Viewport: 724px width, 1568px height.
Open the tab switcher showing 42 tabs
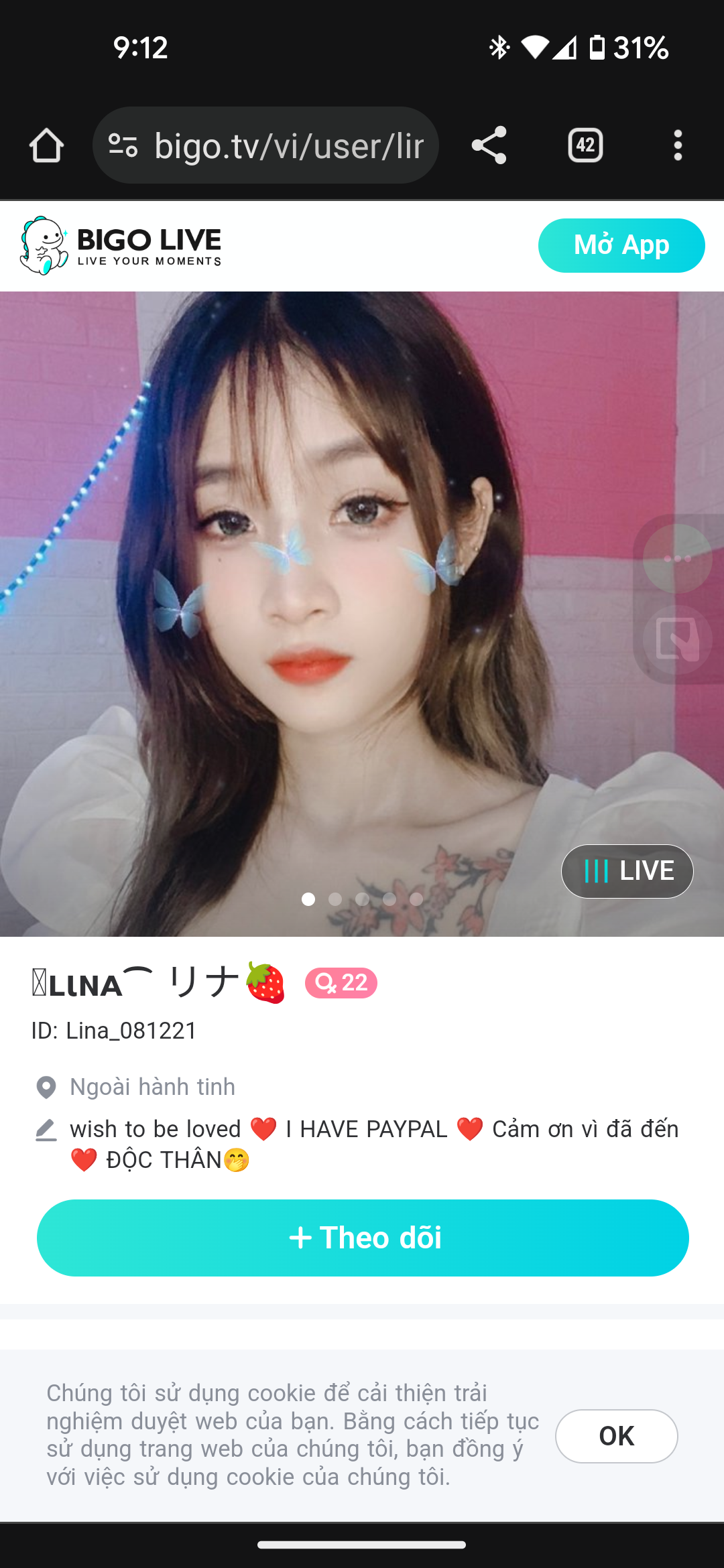point(585,145)
